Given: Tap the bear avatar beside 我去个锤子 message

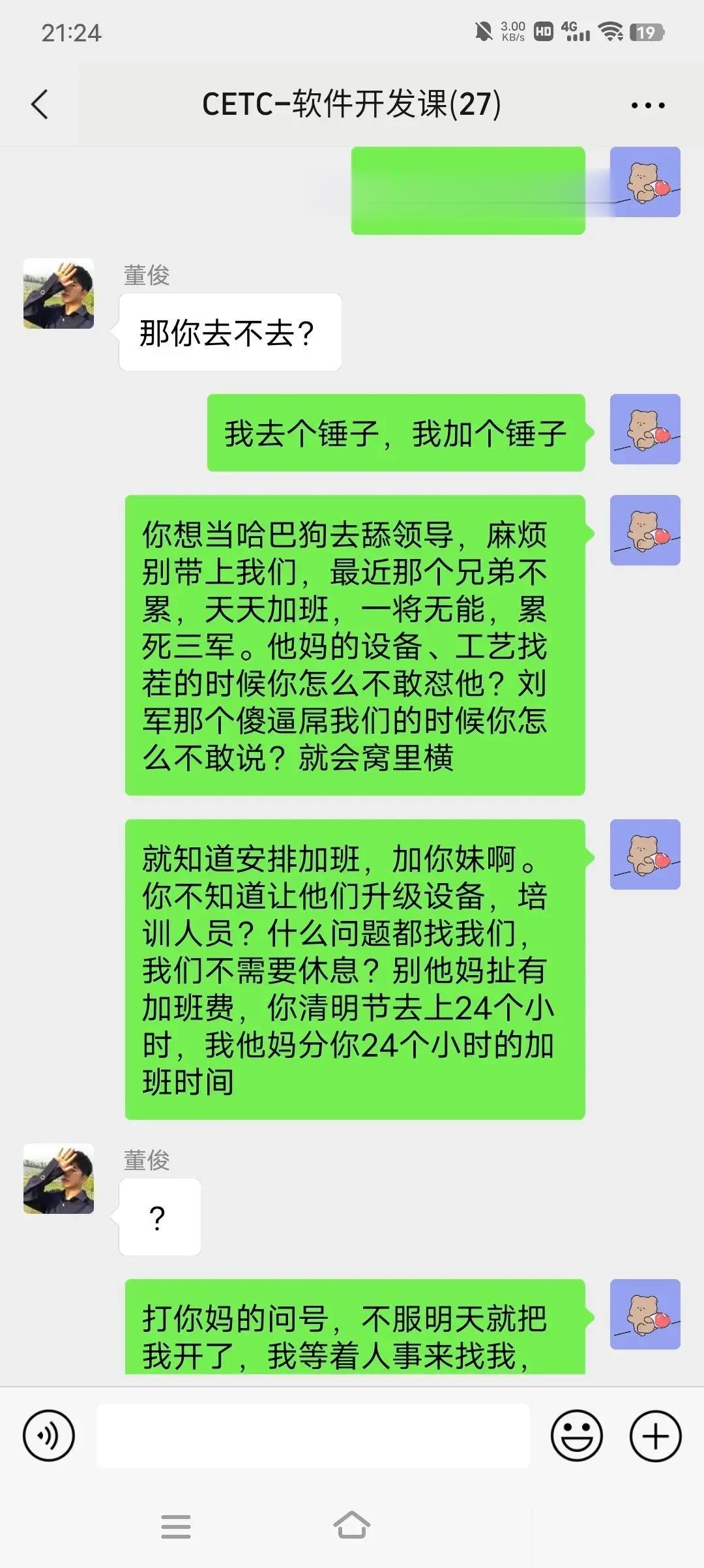Looking at the screenshot, I should point(645,429).
